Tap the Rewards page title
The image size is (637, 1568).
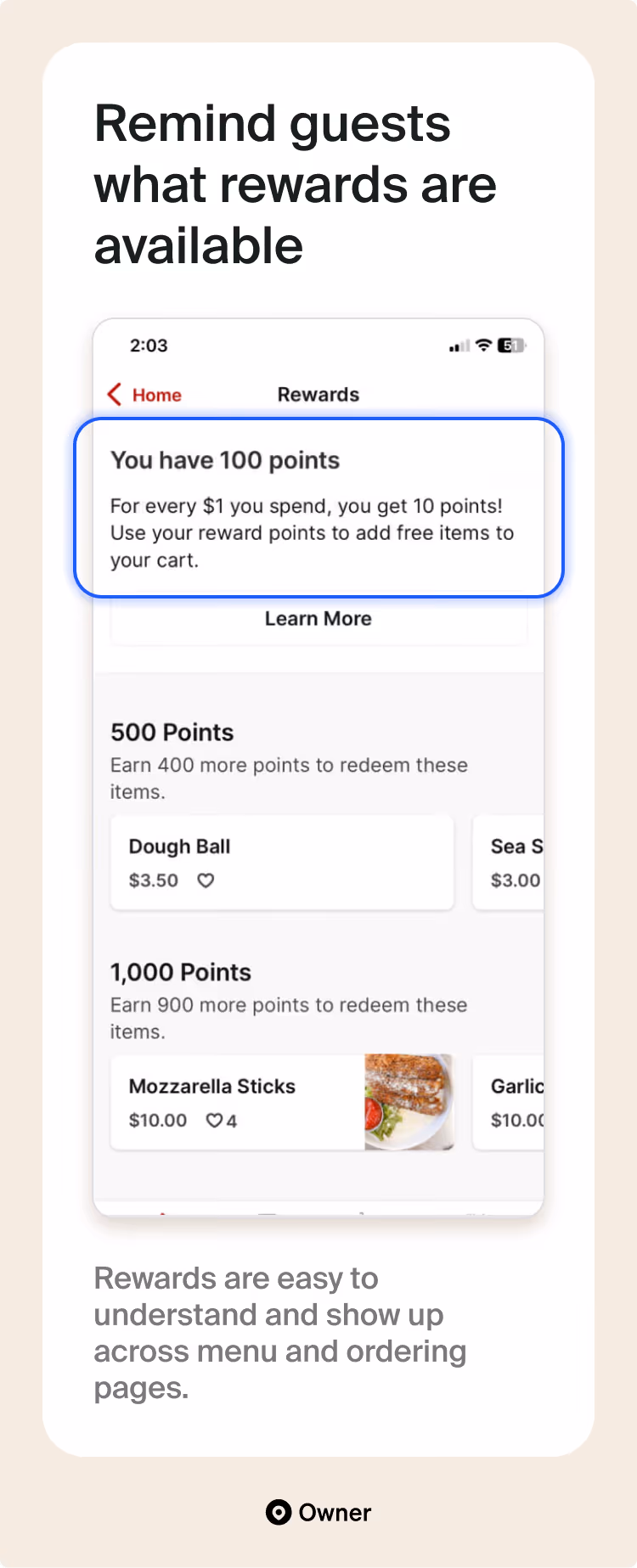[318, 394]
